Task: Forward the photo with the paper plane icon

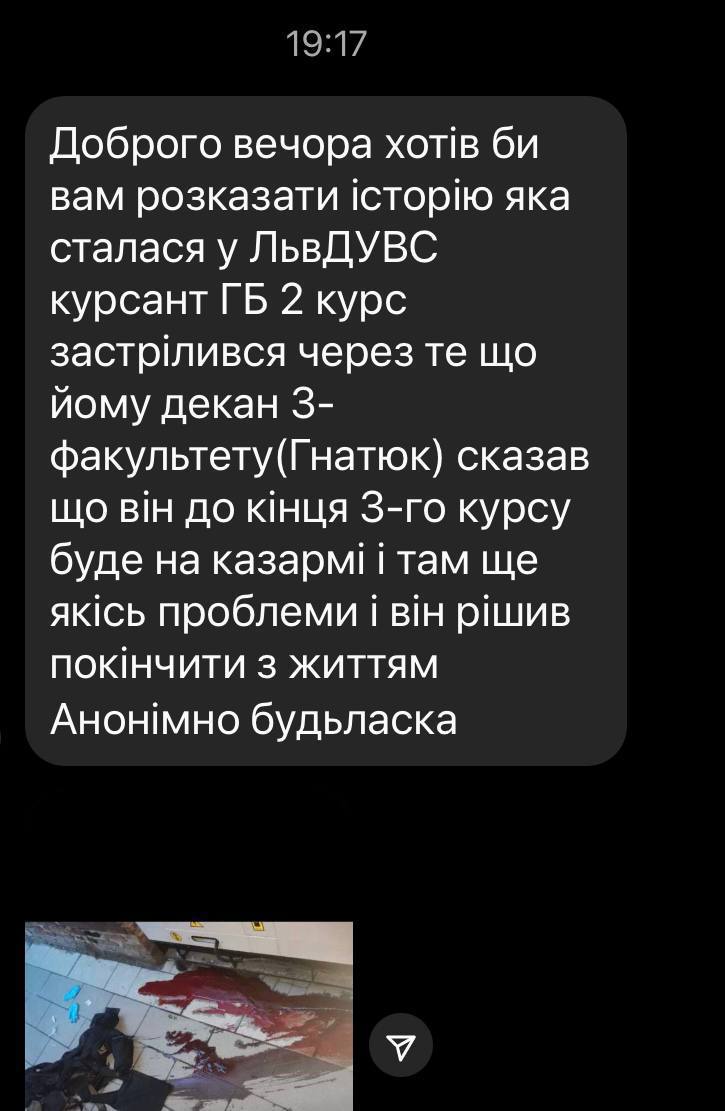Action: (x=401, y=1046)
